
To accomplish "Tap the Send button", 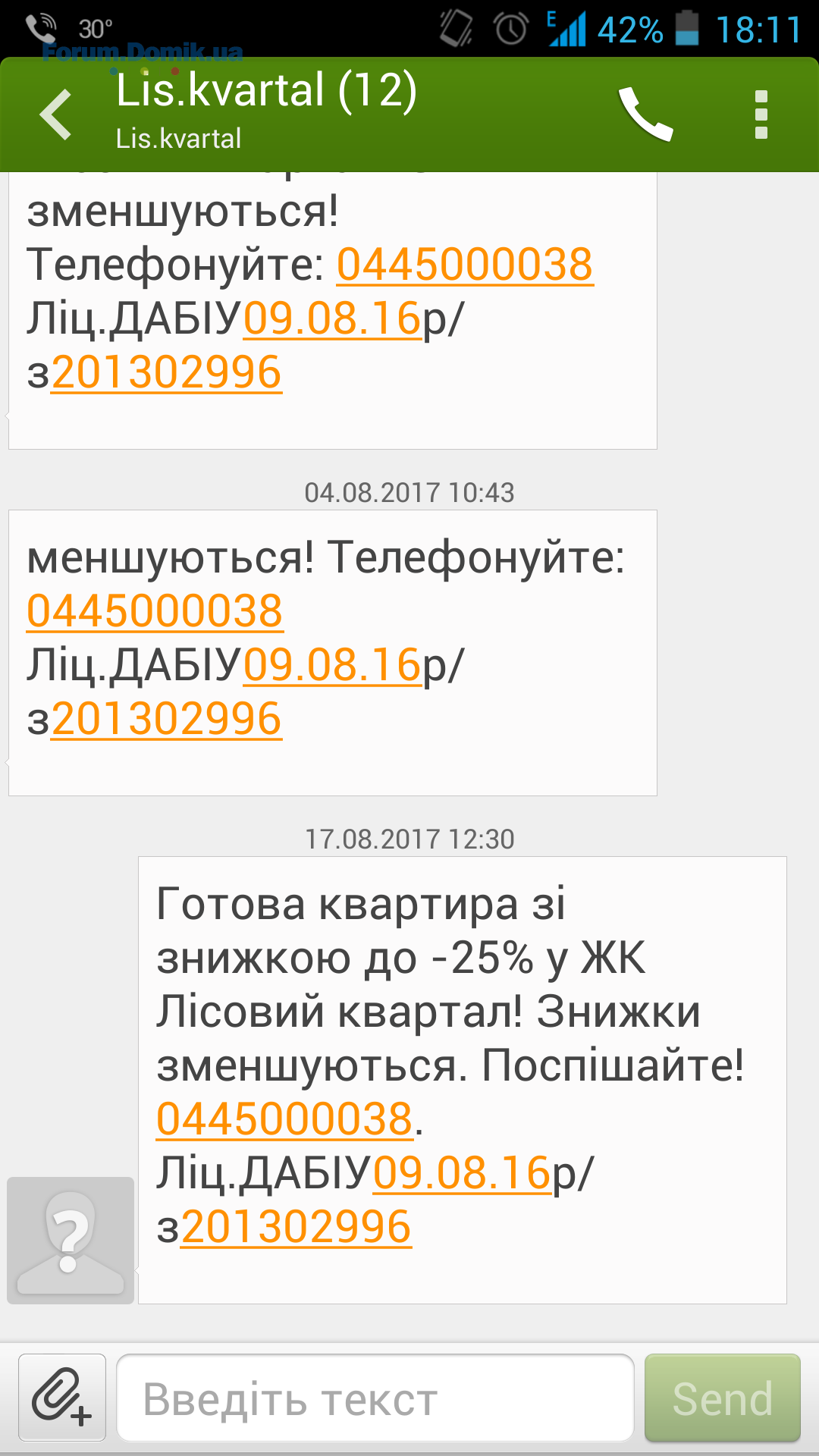I will pos(722,1398).
